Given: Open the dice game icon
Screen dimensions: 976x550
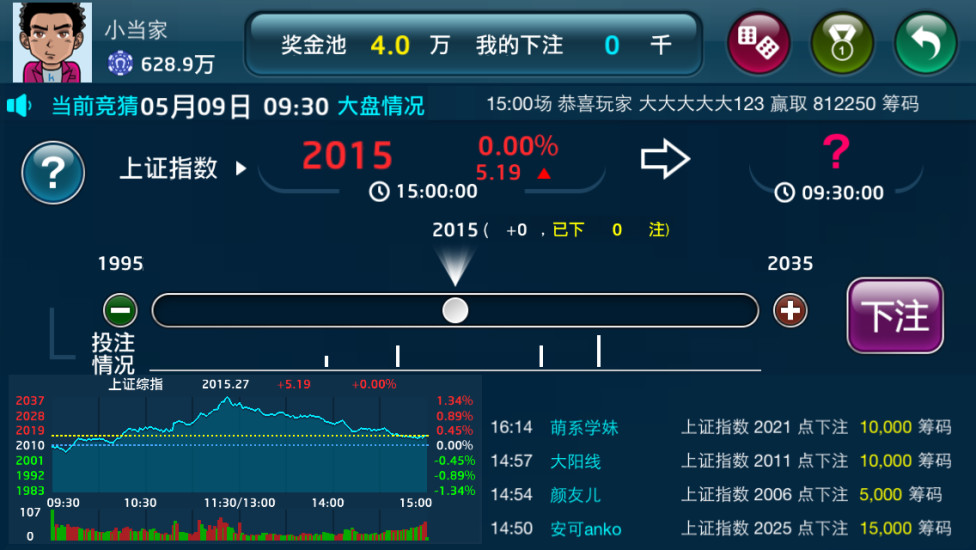Looking at the screenshot, I should 758,43.
